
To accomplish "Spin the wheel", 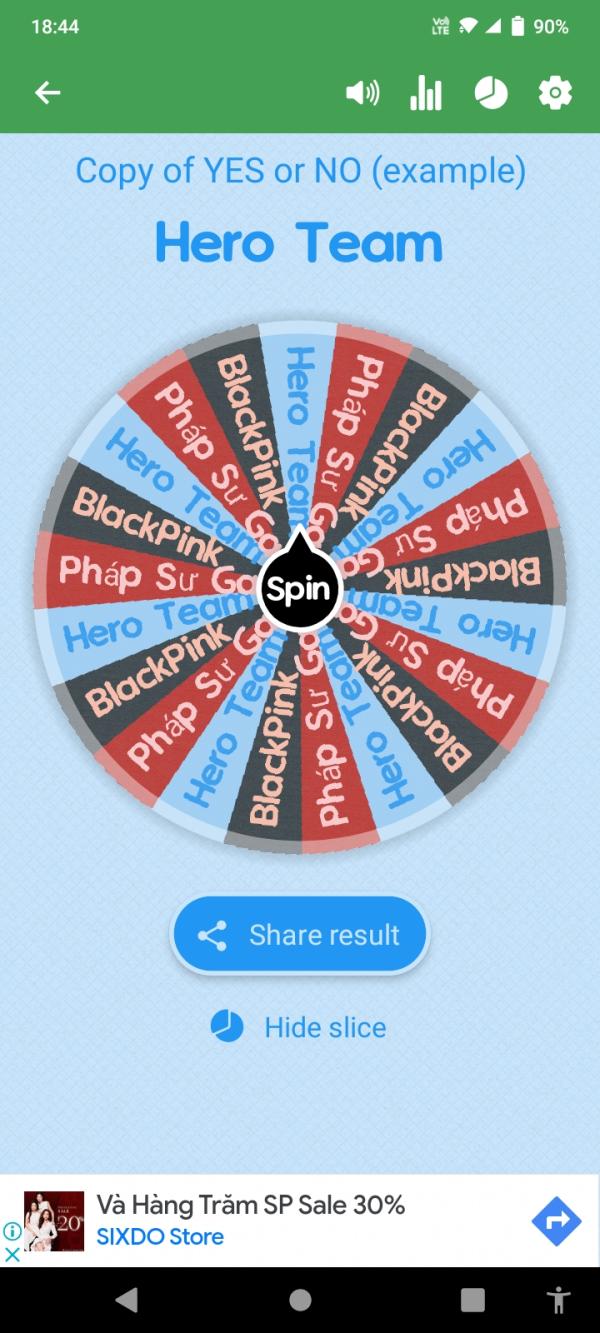I will point(298,588).
